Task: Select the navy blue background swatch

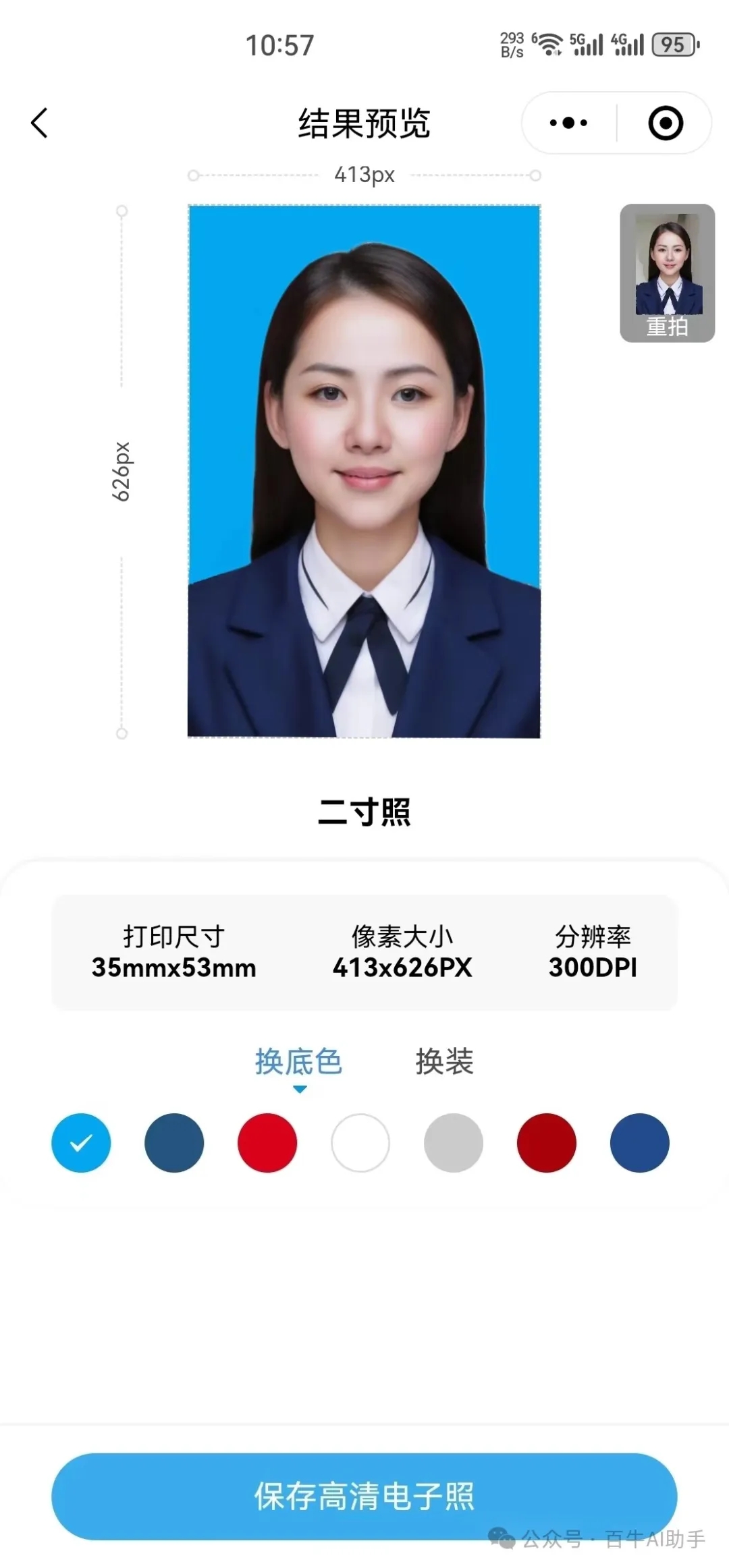Action: [639, 1143]
